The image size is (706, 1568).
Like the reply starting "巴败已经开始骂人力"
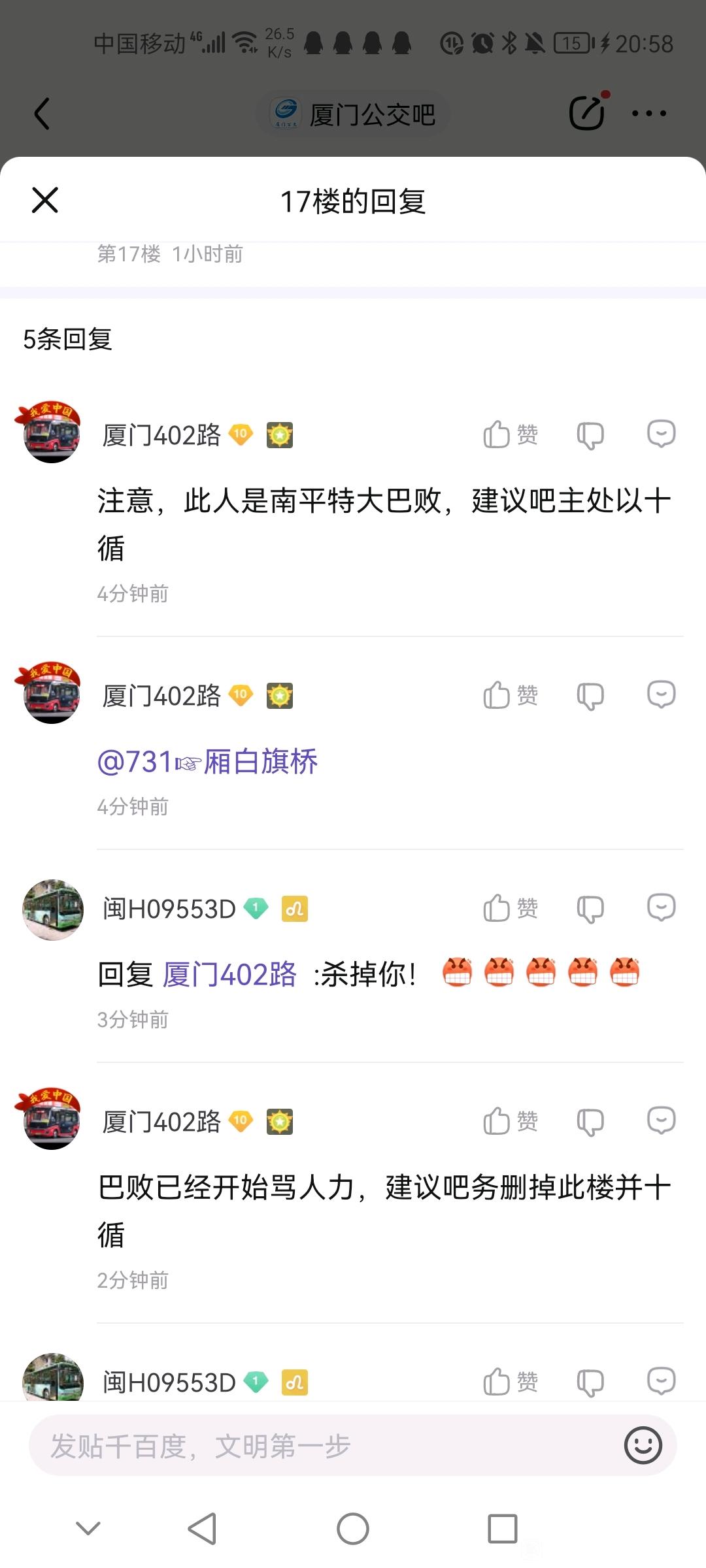point(510,1121)
